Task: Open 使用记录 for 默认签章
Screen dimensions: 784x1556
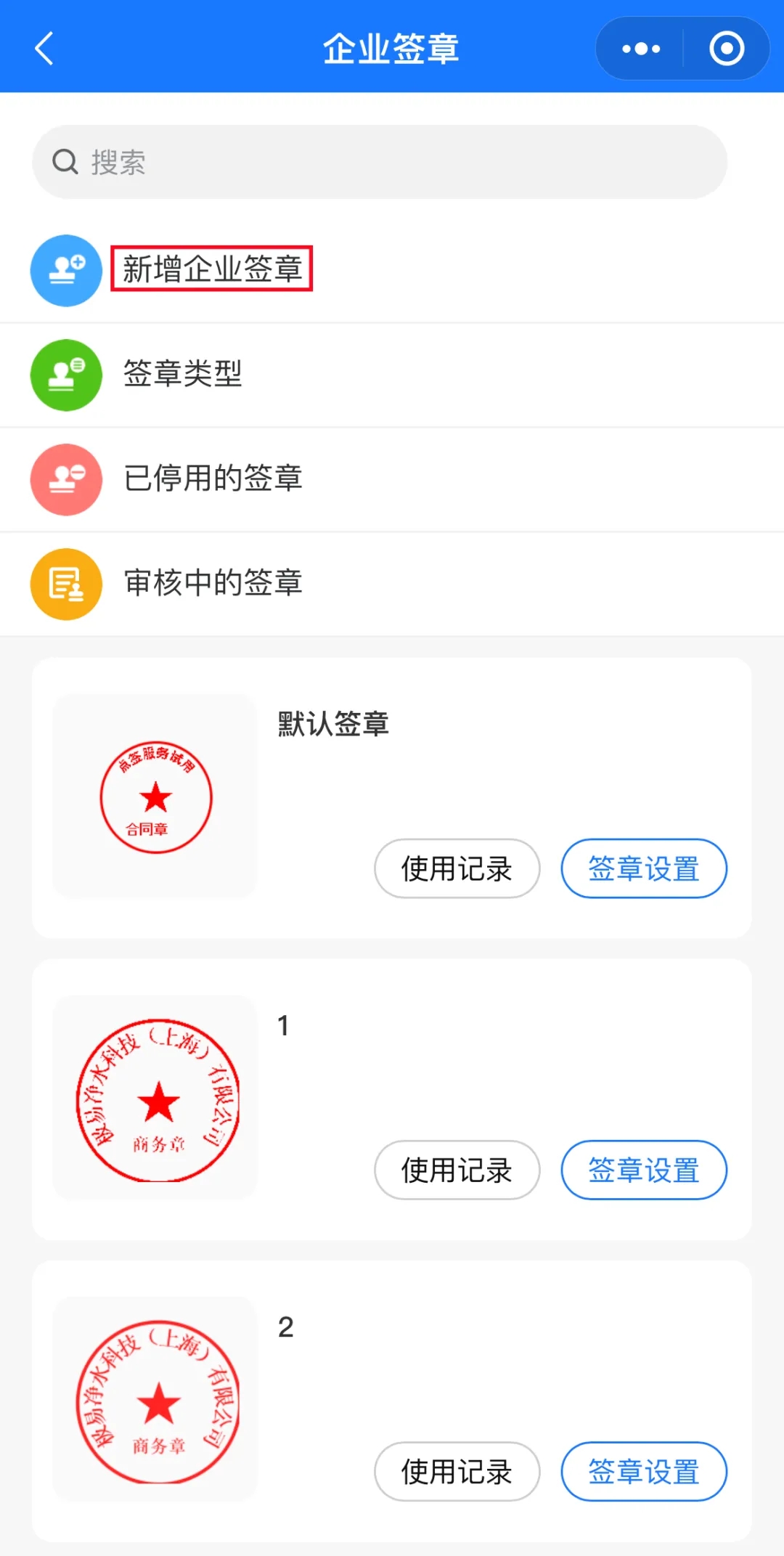Action: 457,868
